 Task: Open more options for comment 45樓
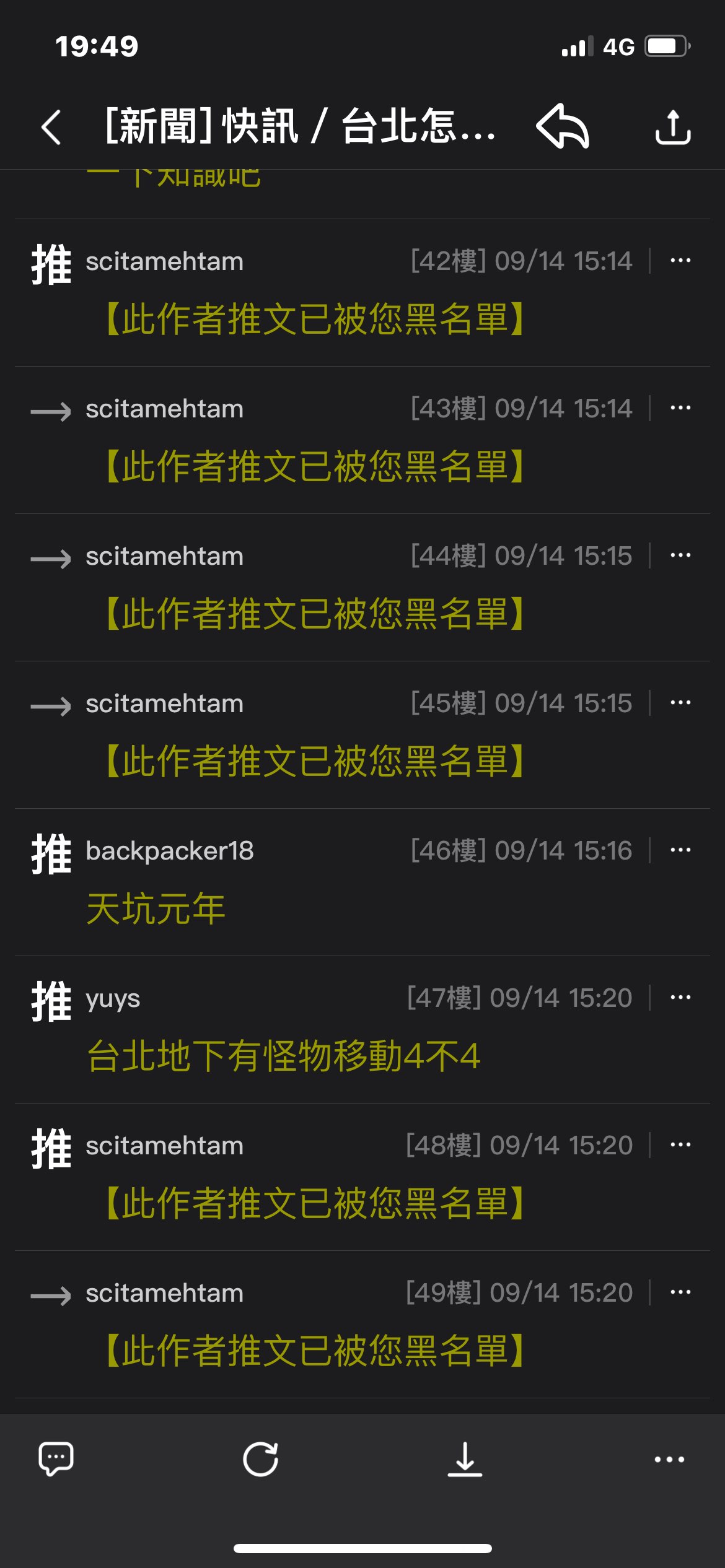pos(680,703)
